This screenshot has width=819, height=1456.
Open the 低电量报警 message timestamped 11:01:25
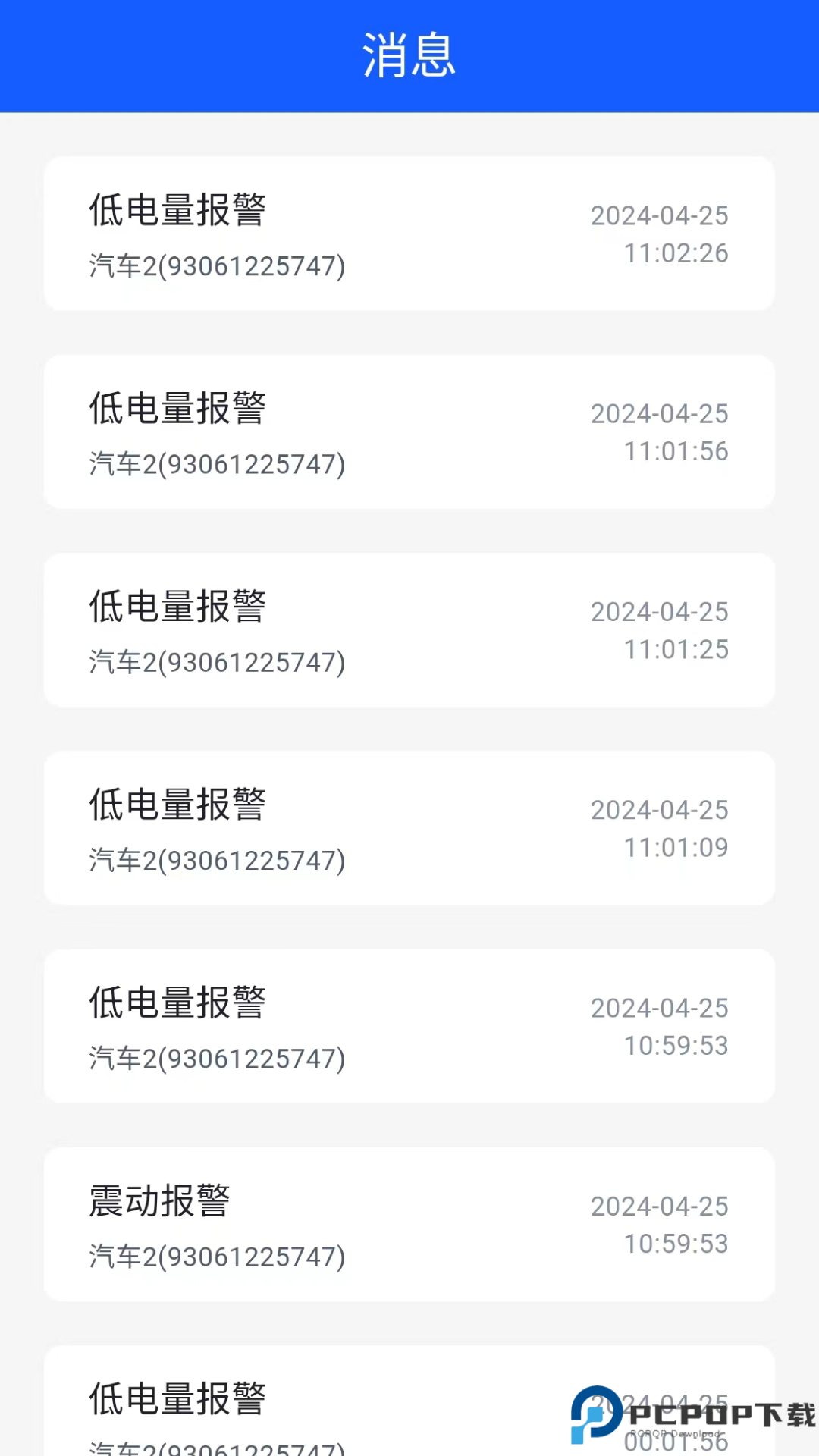click(x=409, y=630)
